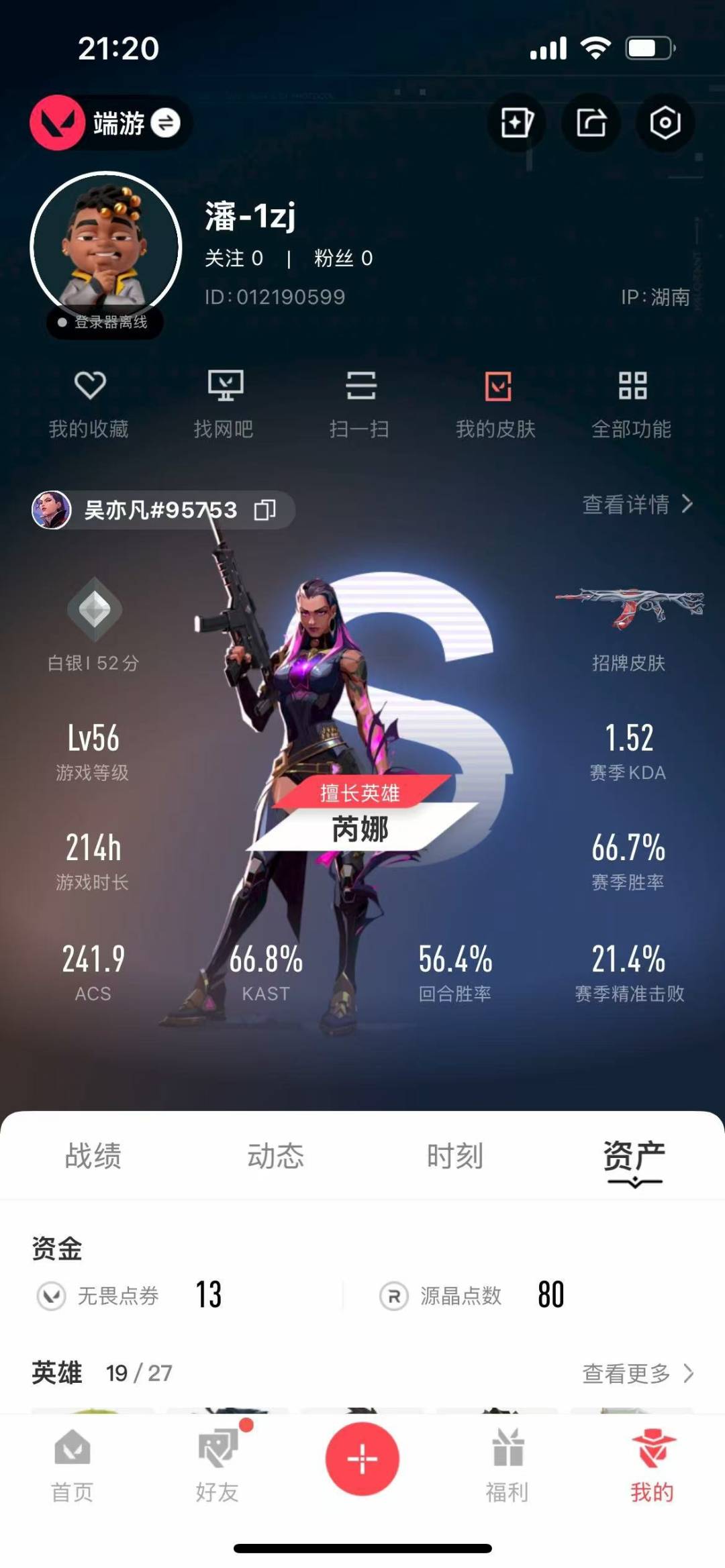Go to 首页 home tab
725x1568 pixels.
point(72,1466)
